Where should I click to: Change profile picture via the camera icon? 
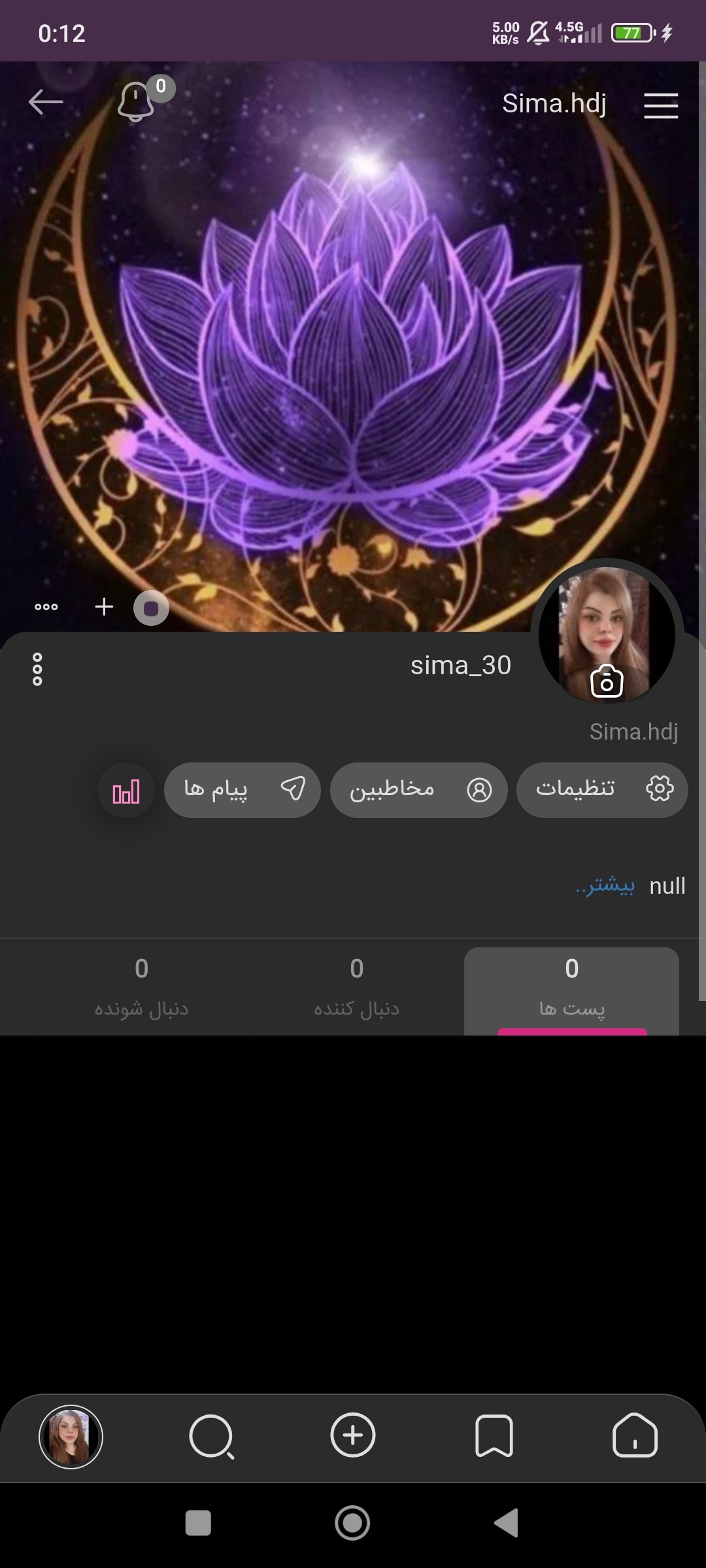[x=607, y=682]
